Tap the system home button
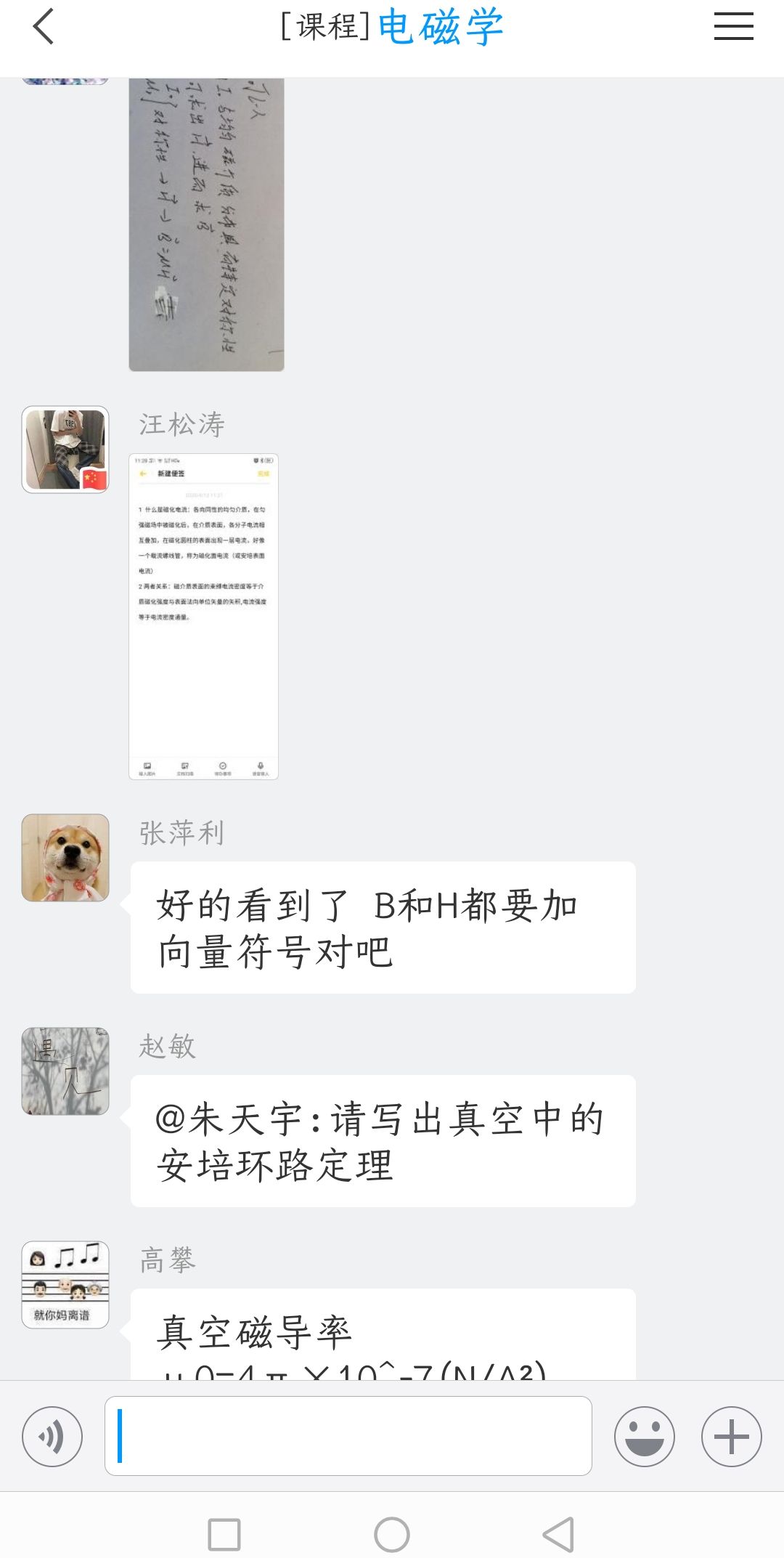The image size is (784, 1558). 392,1535
